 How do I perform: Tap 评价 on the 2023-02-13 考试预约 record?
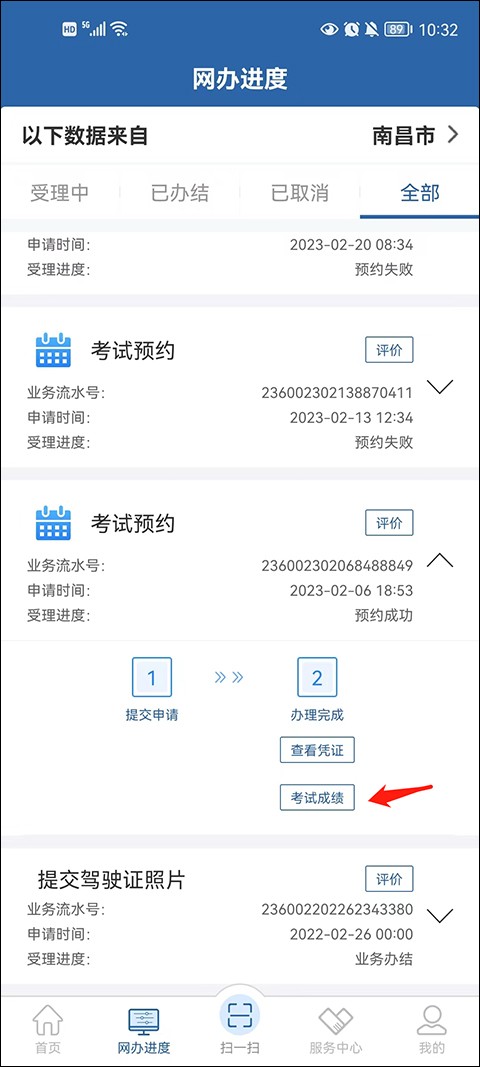point(389,350)
